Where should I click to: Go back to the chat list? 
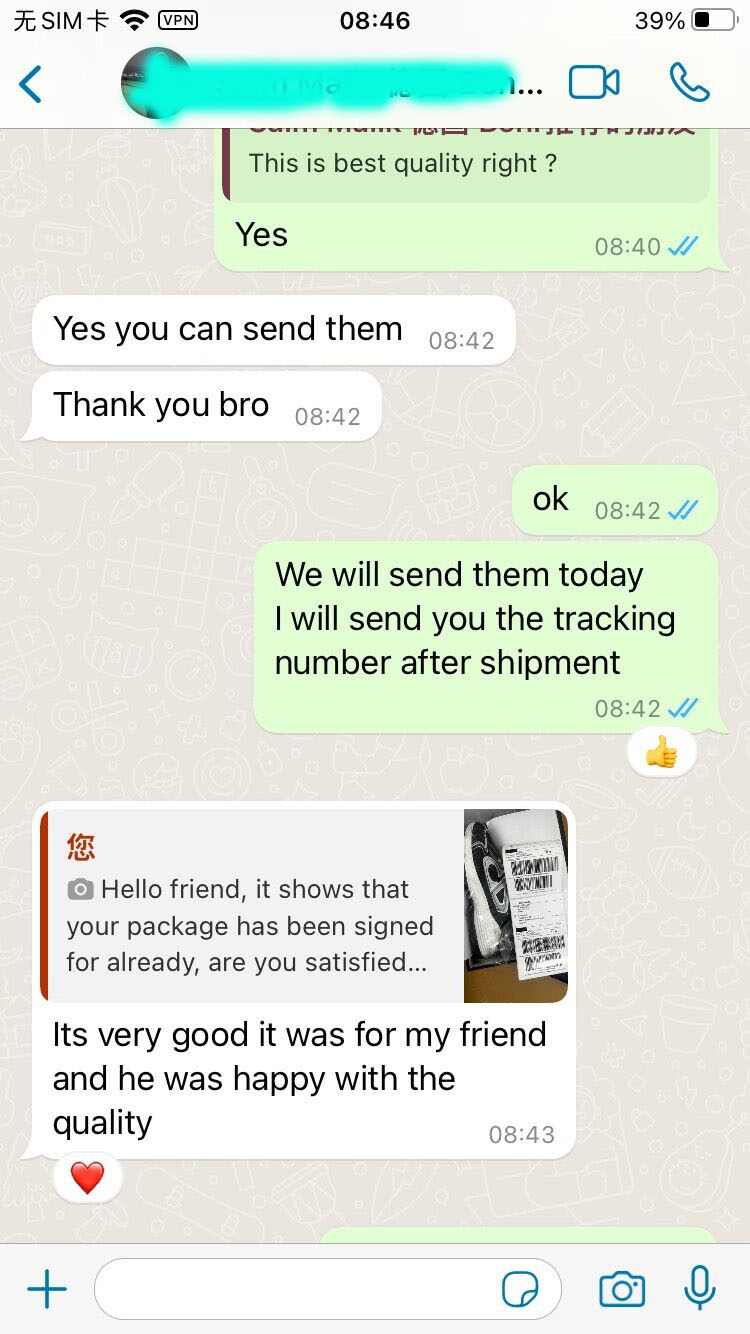click(x=32, y=84)
